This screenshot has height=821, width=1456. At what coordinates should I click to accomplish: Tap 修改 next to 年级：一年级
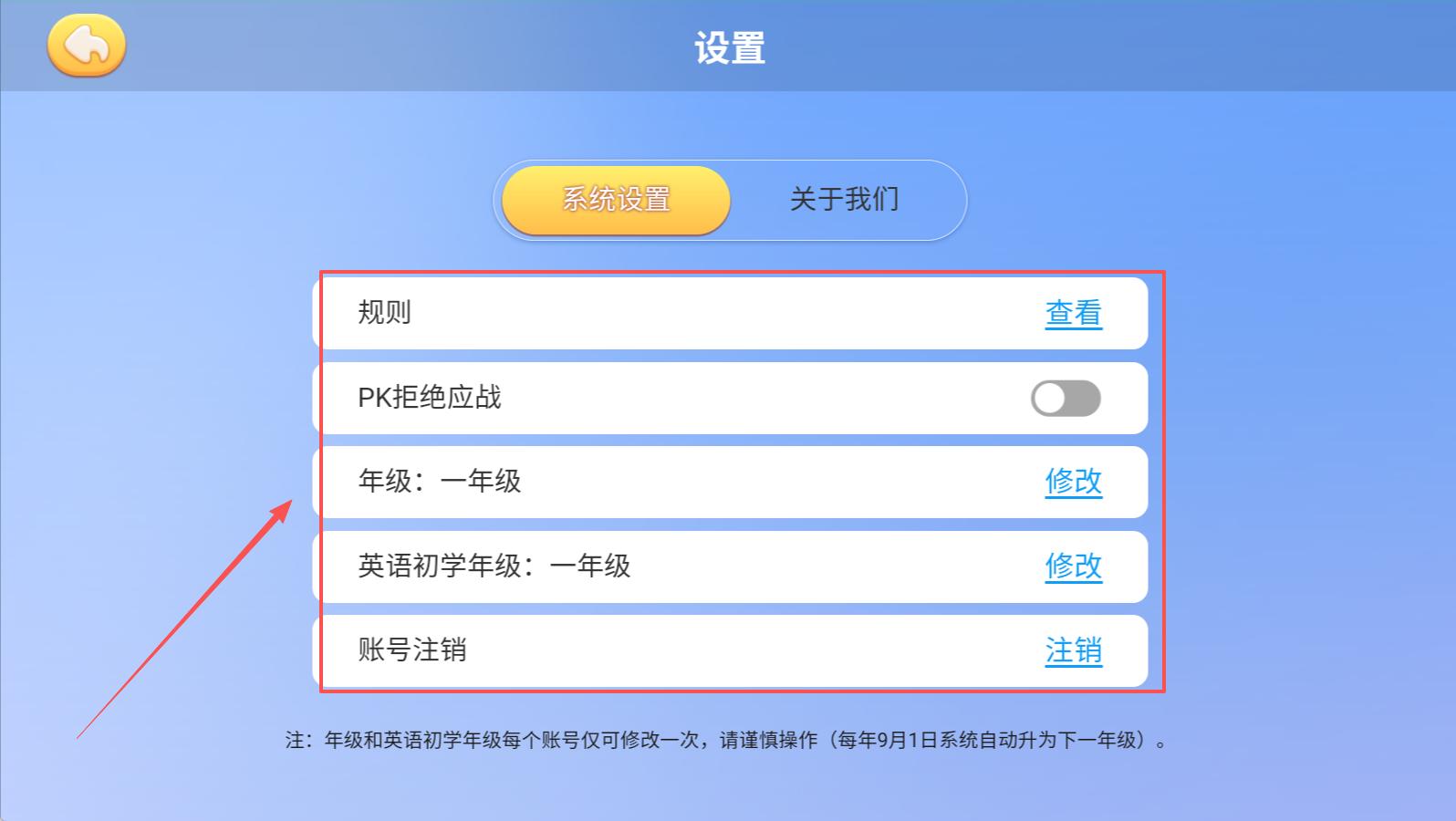pyautogui.click(x=1073, y=482)
